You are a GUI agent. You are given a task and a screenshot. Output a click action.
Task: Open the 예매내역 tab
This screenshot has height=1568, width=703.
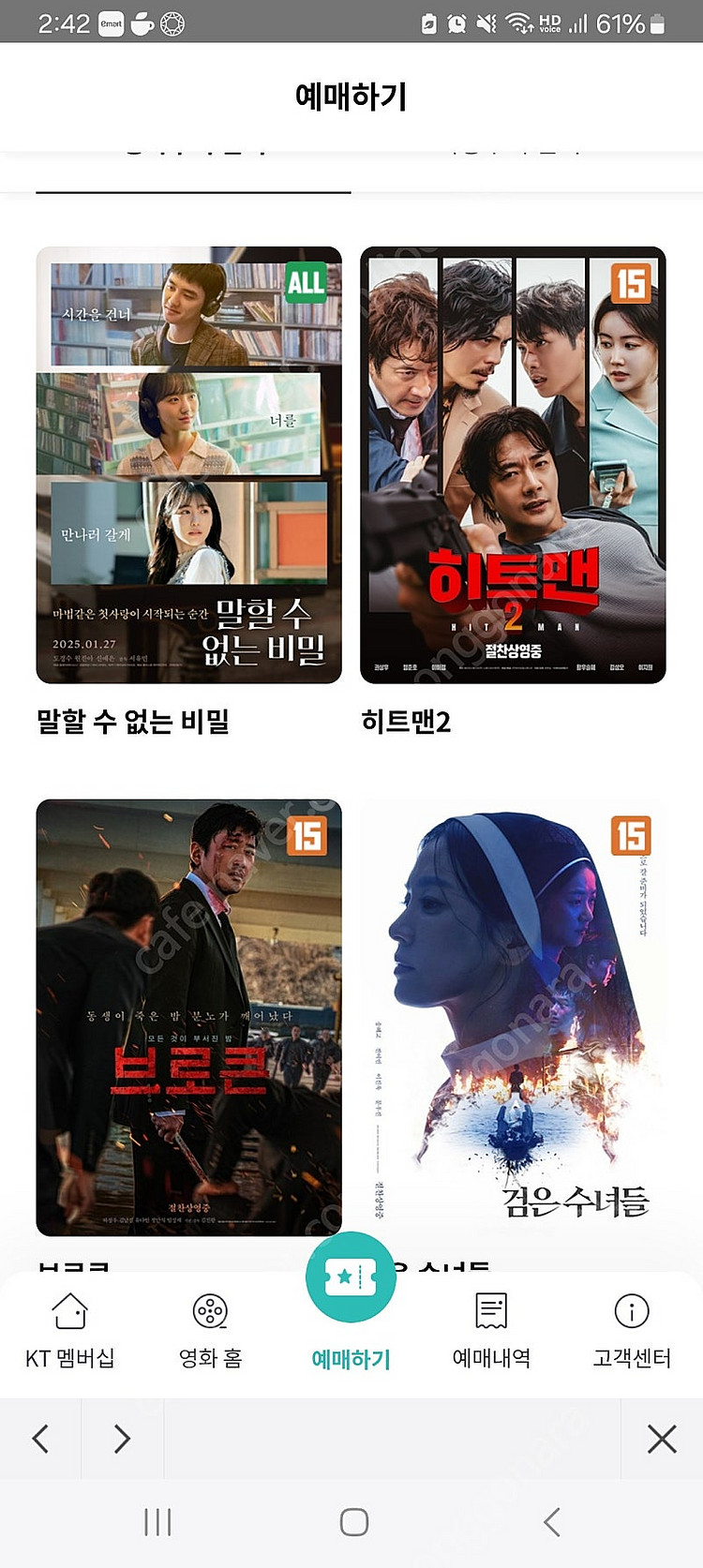click(491, 1331)
